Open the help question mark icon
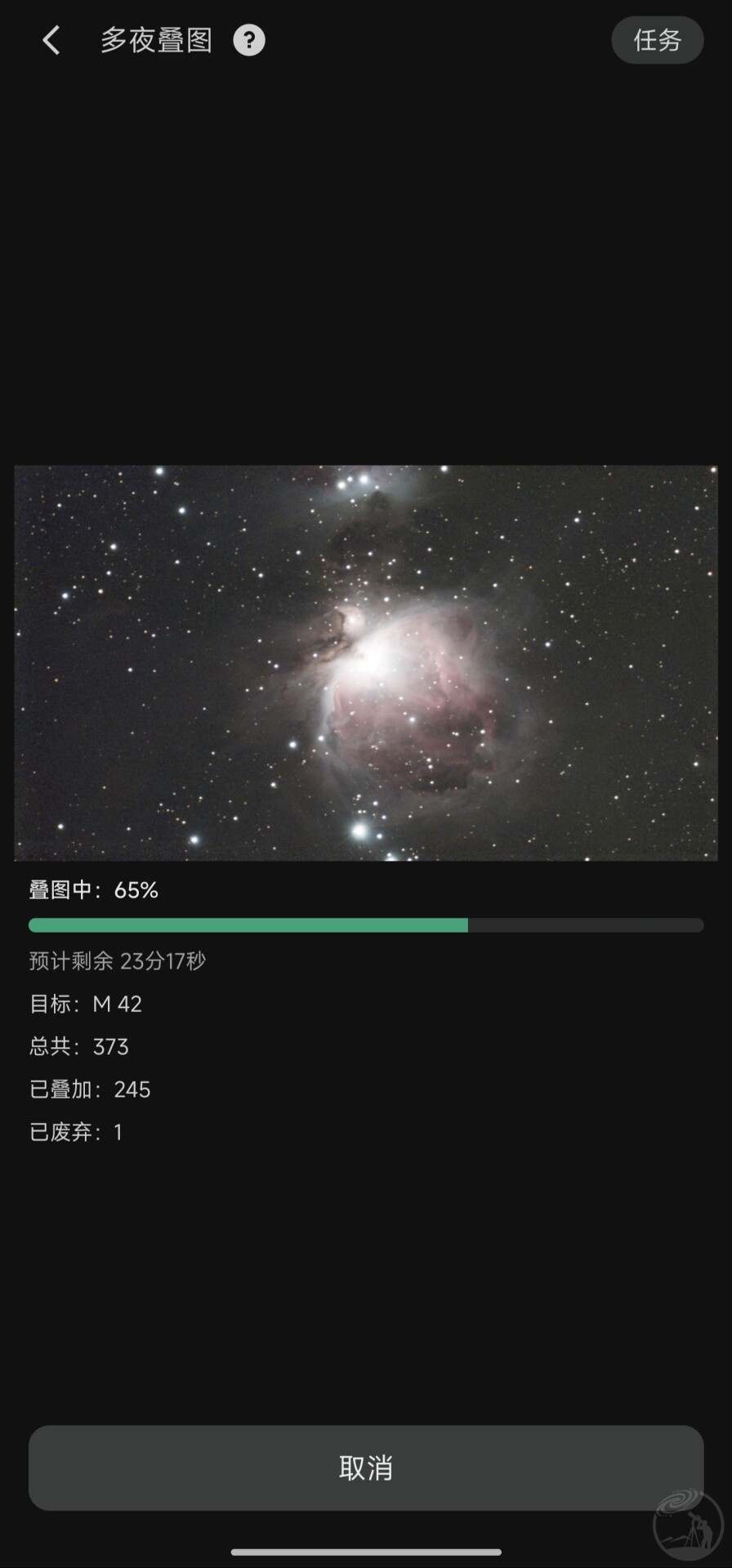732x1568 pixels. (249, 40)
